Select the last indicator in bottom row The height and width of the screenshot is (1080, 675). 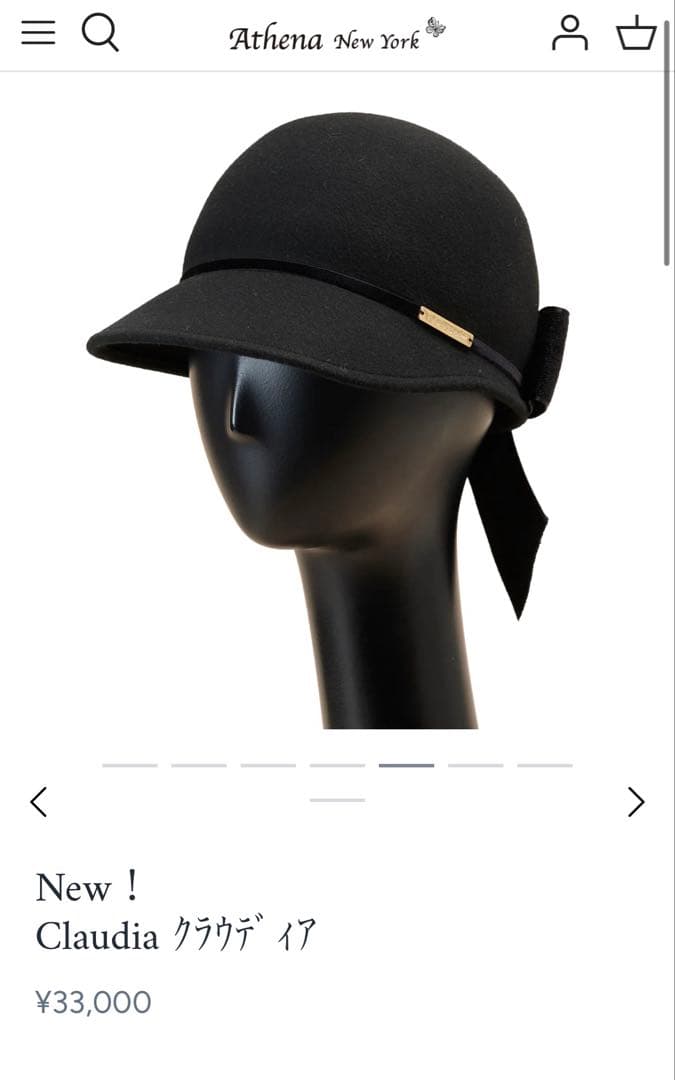(x=337, y=800)
